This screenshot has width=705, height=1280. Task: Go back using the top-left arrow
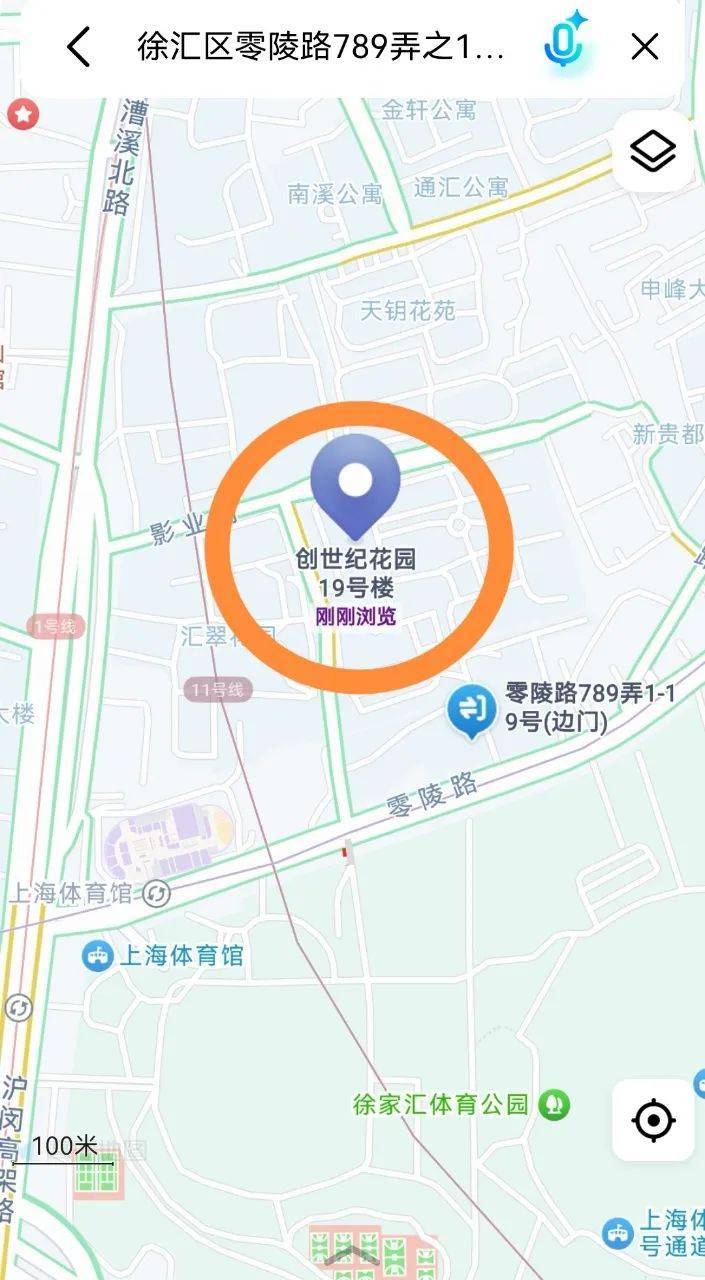pyautogui.click(x=78, y=47)
